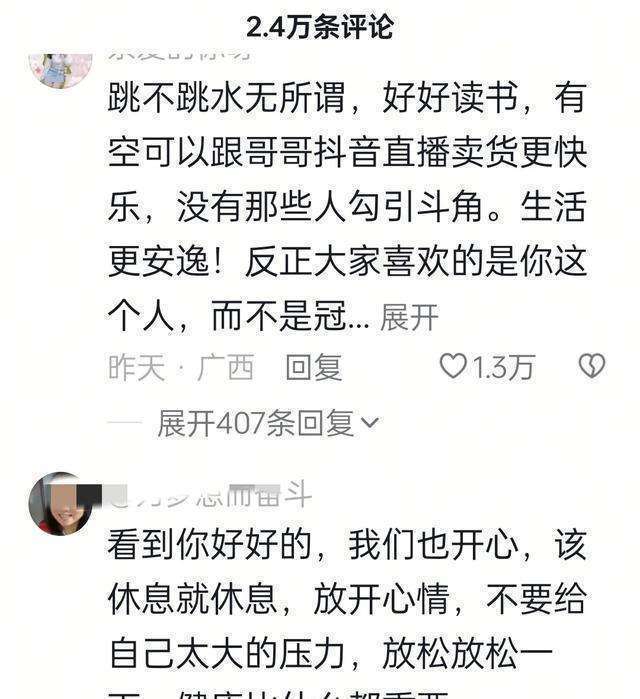Screen dimensions: 640x699
Task: Expand the full comment via 展开
Action: point(409,318)
